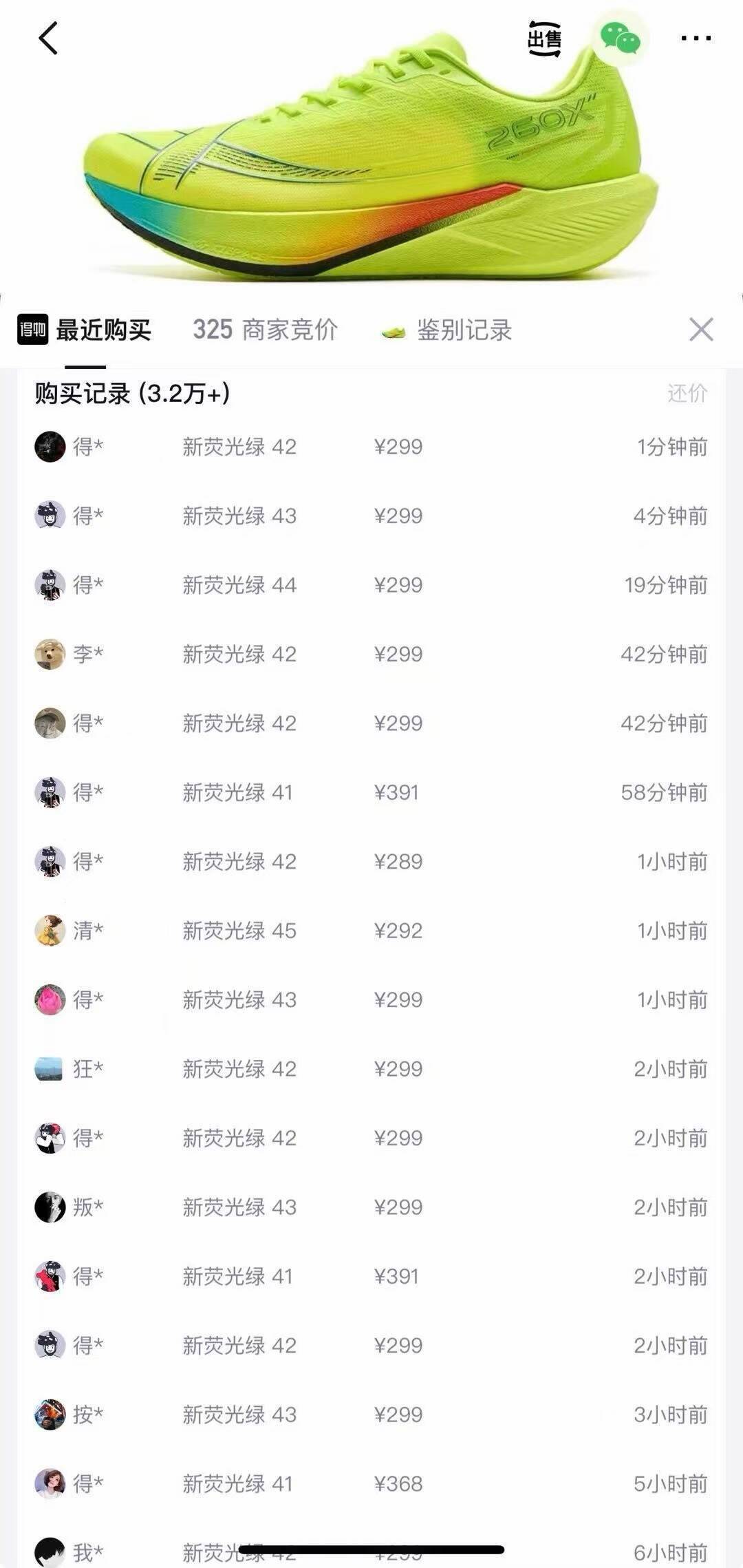Image resolution: width=743 pixels, height=1568 pixels.
Task: Switch to the 325 商家竞价 tab
Action: [x=265, y=330]
